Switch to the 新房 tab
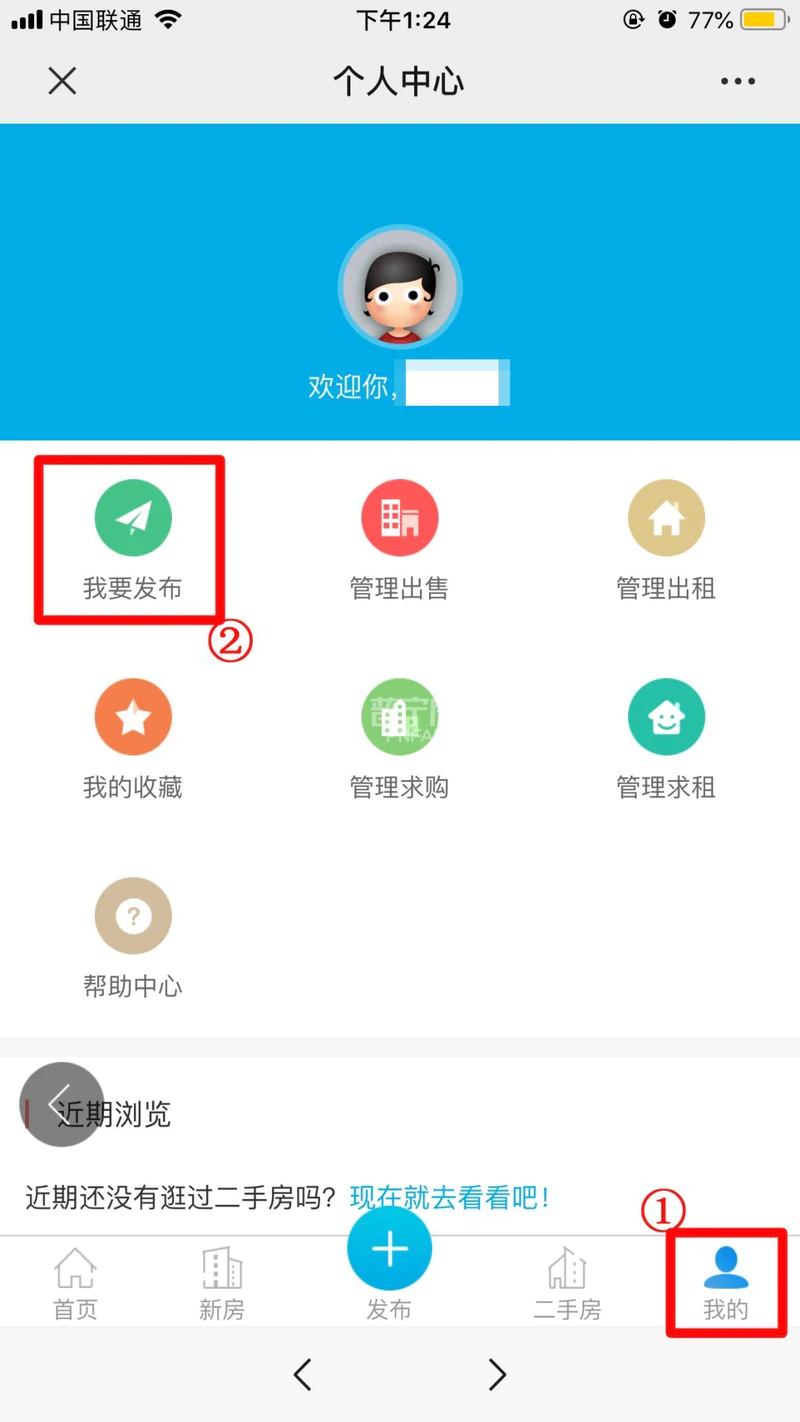 point(222,1283)
